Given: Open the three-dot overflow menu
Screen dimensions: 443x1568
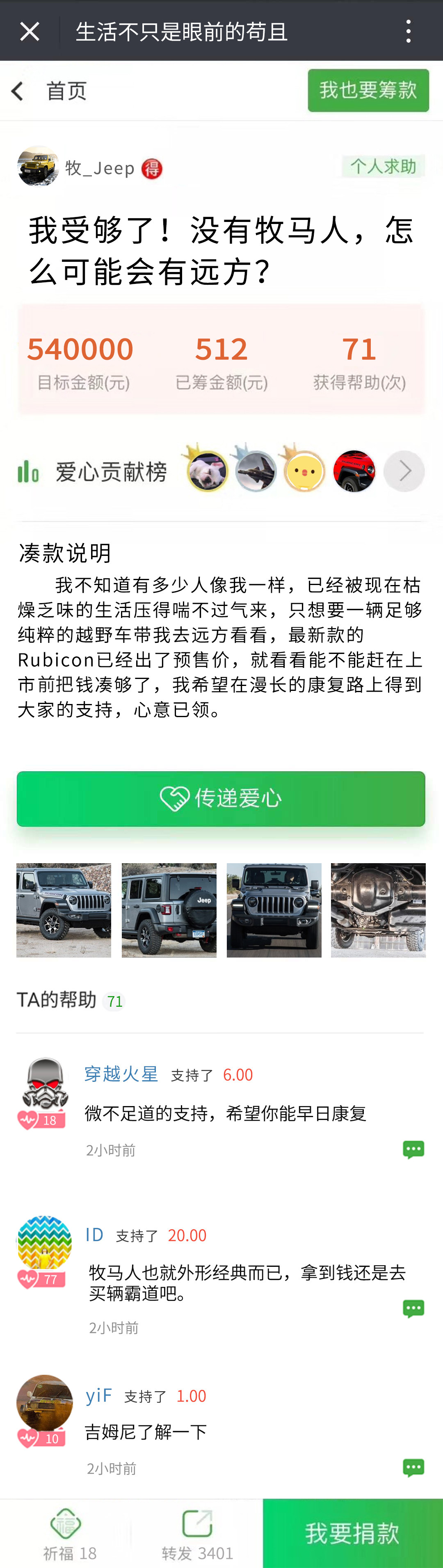Looking at the screenshot, I should coord(408,32).
